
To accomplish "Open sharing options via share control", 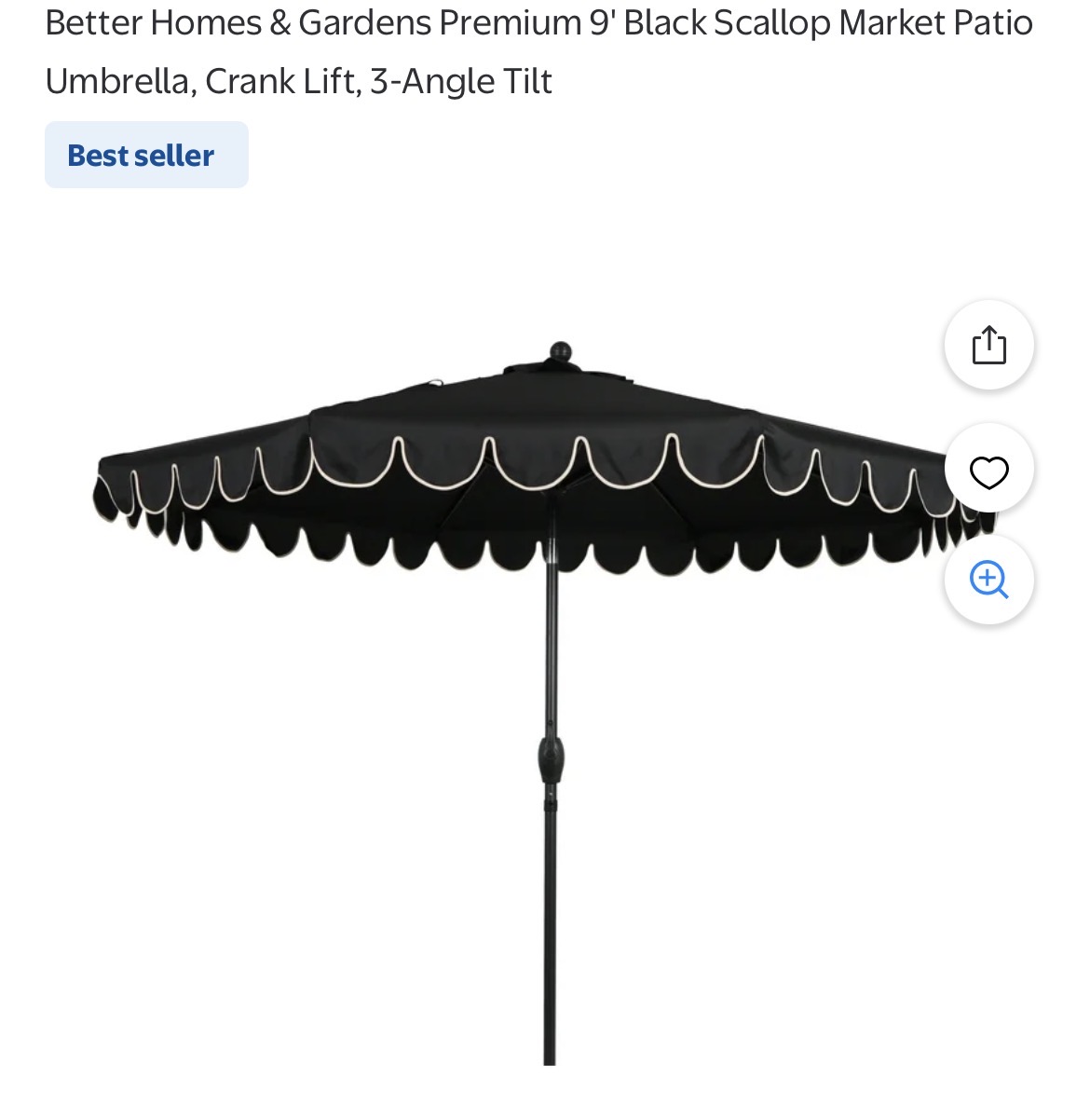I will (988, 345).
